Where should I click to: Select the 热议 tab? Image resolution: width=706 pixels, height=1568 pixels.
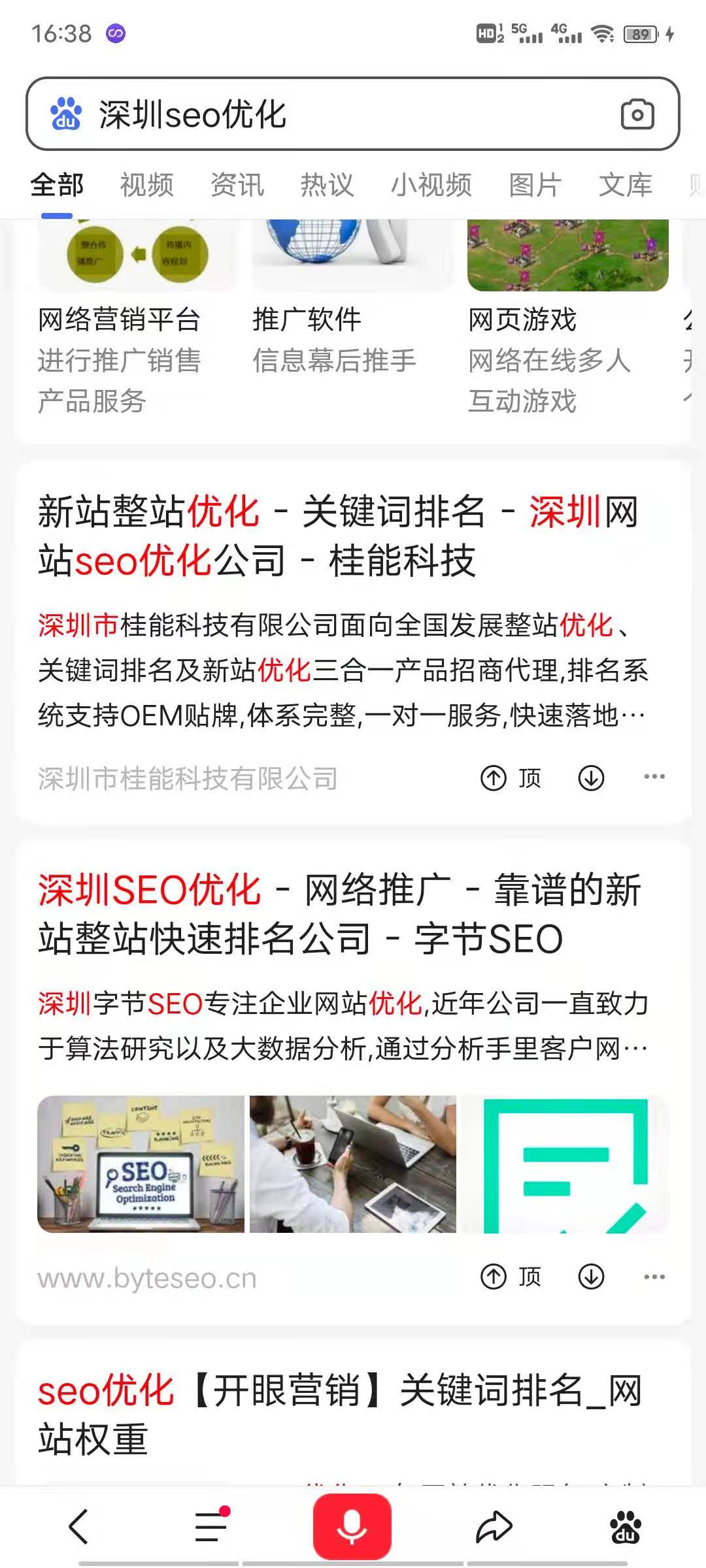(327, 185)
